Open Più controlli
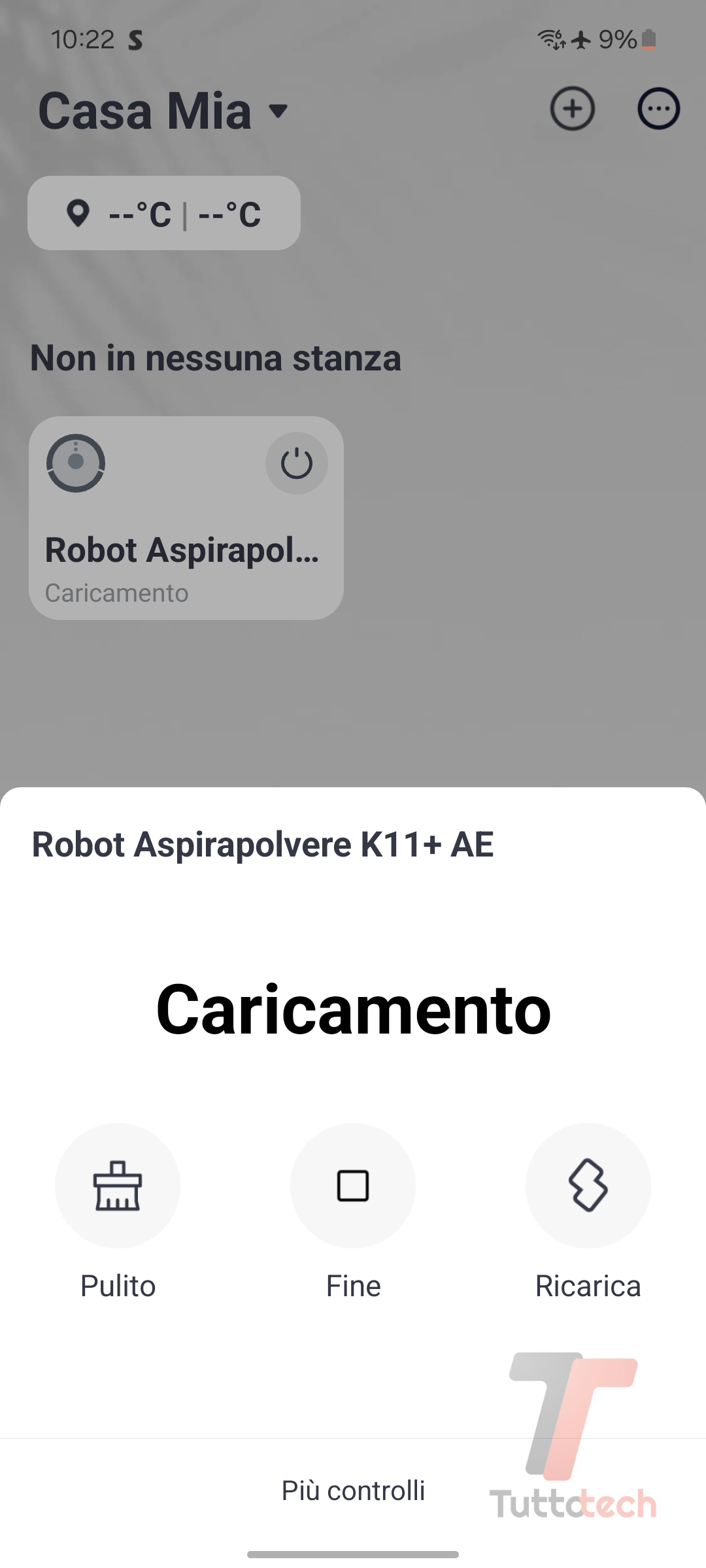The height and width of the screenshot is (1568, 706). pyautogui.click(x=353, y=1491)
